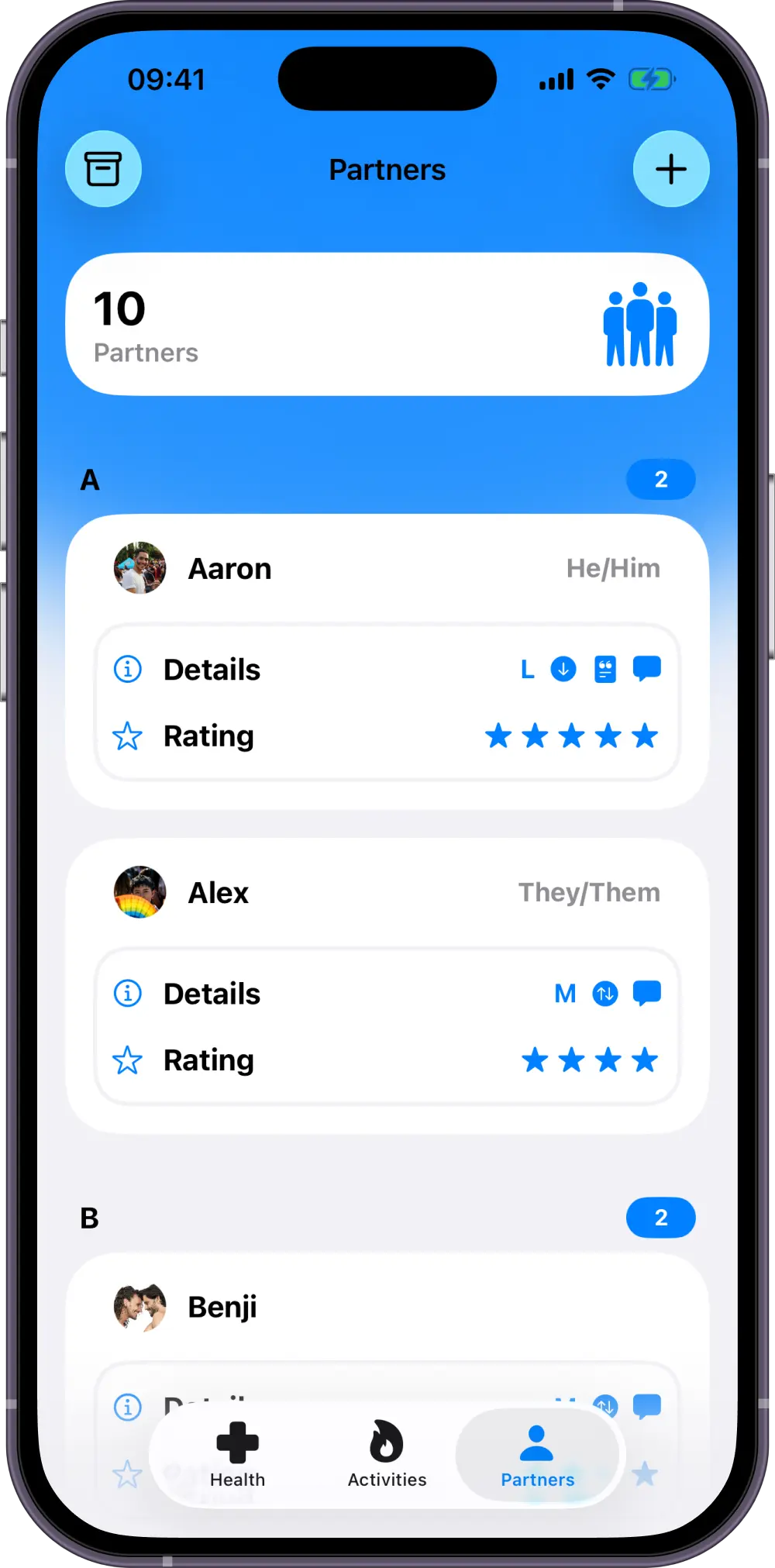The width and height of the screenshot is (775, 1568).
Task: Open the archive box icon top left
Action: tap(103, 169)
